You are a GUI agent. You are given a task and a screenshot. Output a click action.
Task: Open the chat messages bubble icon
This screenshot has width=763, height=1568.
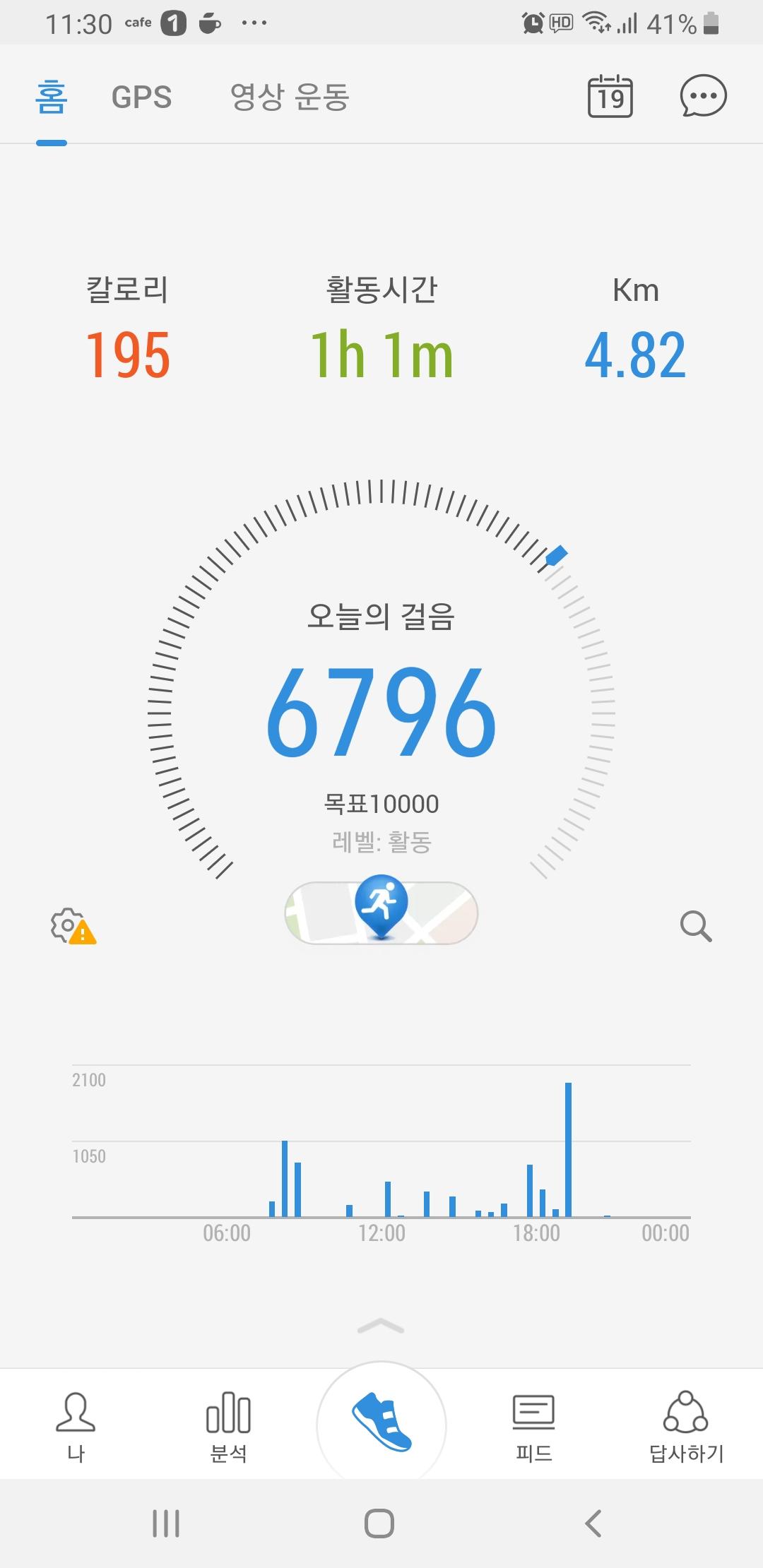702,96
